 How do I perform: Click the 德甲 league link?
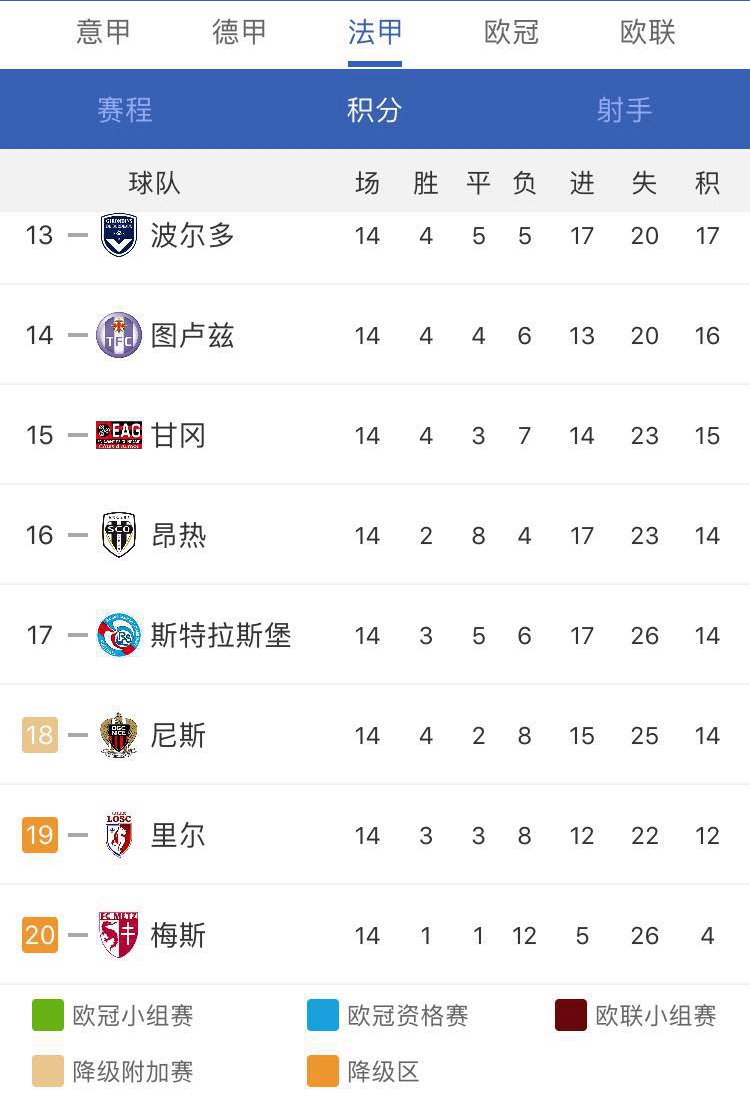[237, 33]
